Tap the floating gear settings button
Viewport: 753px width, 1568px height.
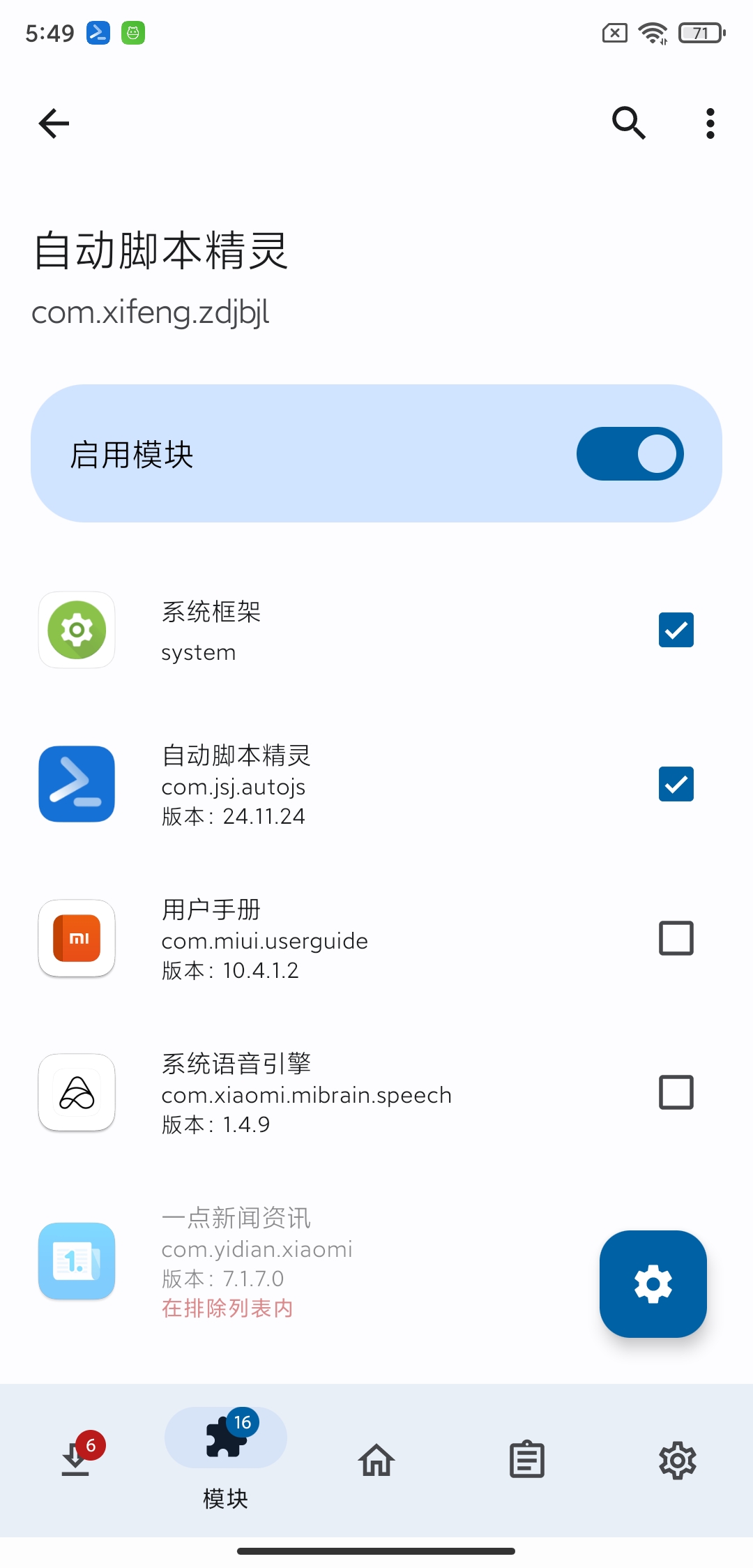click(653, 1284)
